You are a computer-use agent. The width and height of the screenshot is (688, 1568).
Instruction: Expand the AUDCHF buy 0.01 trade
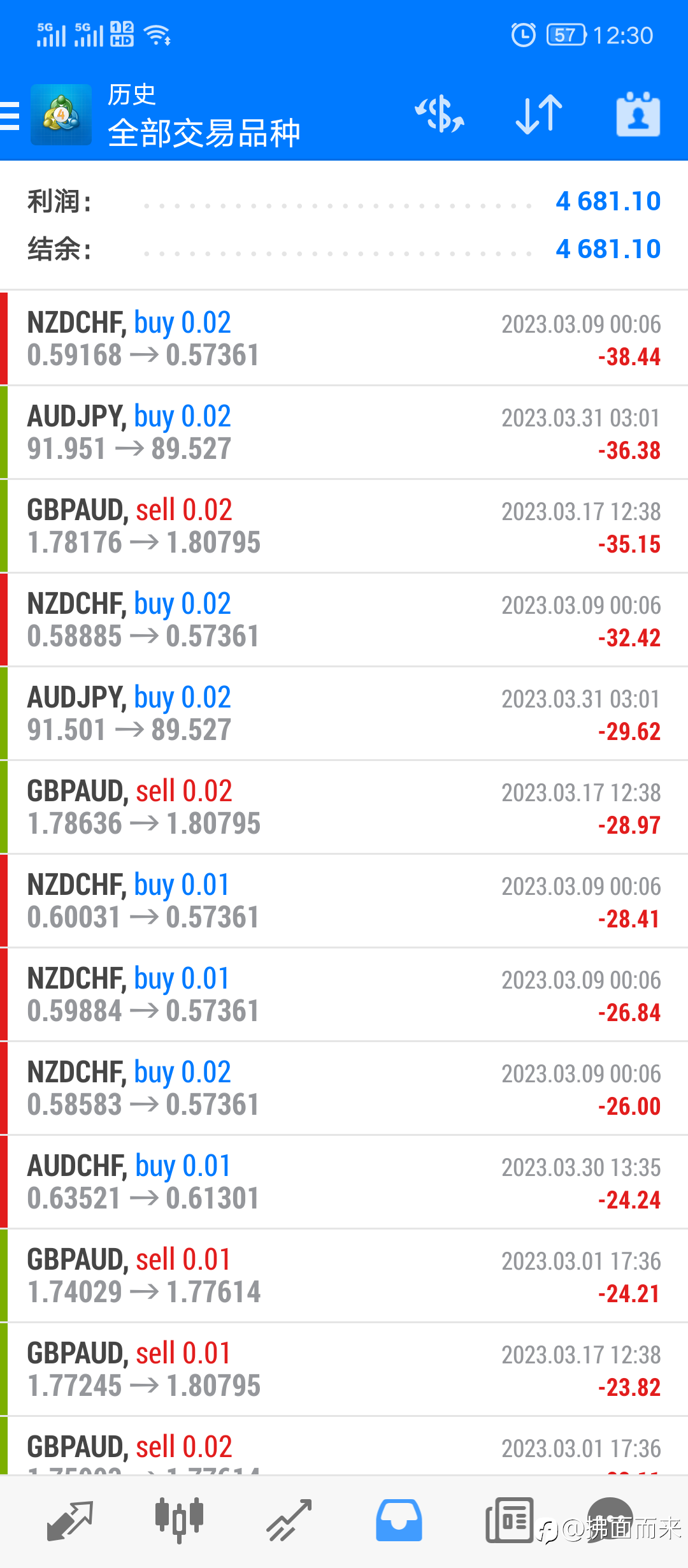(x=344, y=1182)
